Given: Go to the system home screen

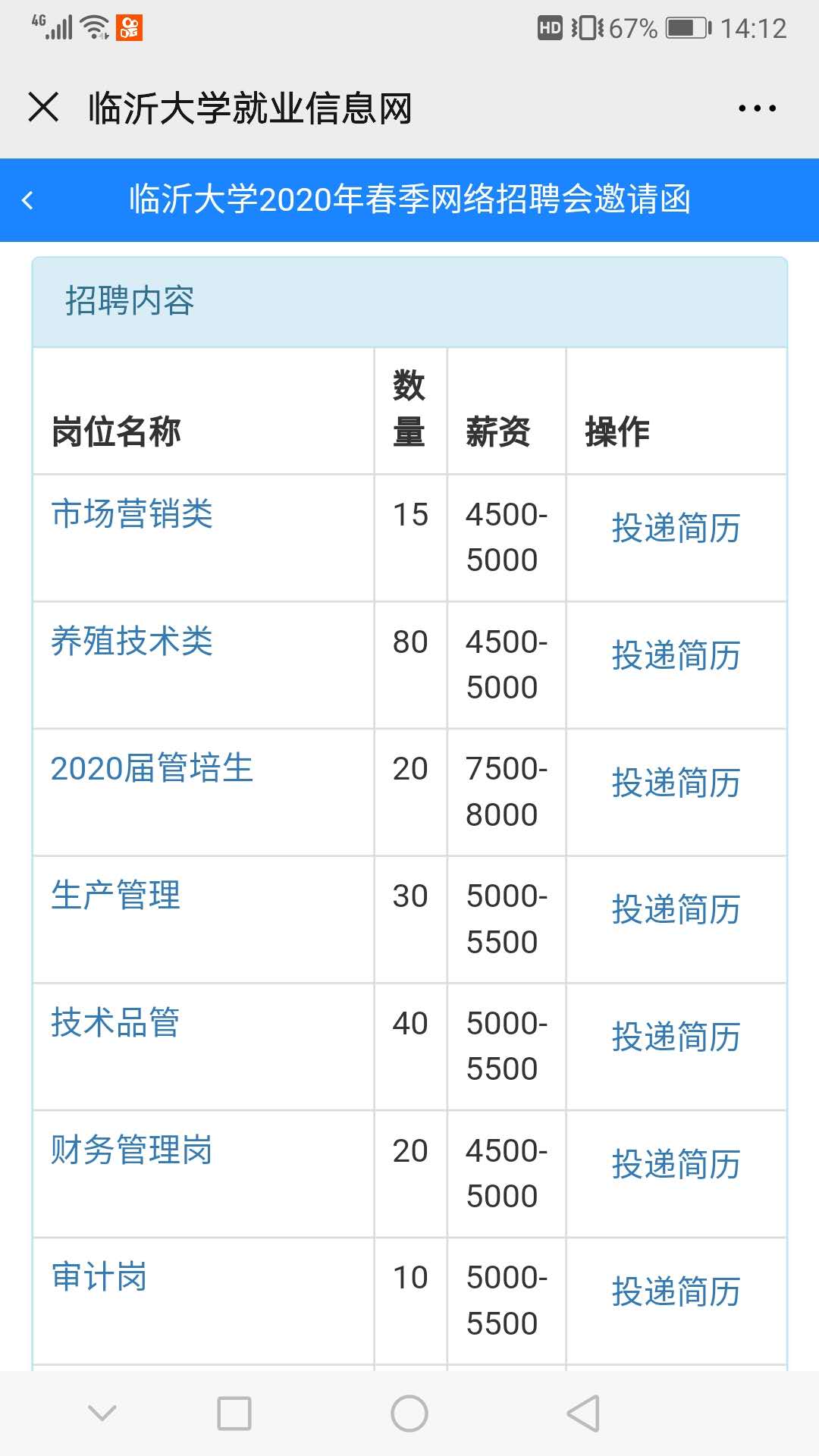Looking at the screenshot, I should 409,1414.
